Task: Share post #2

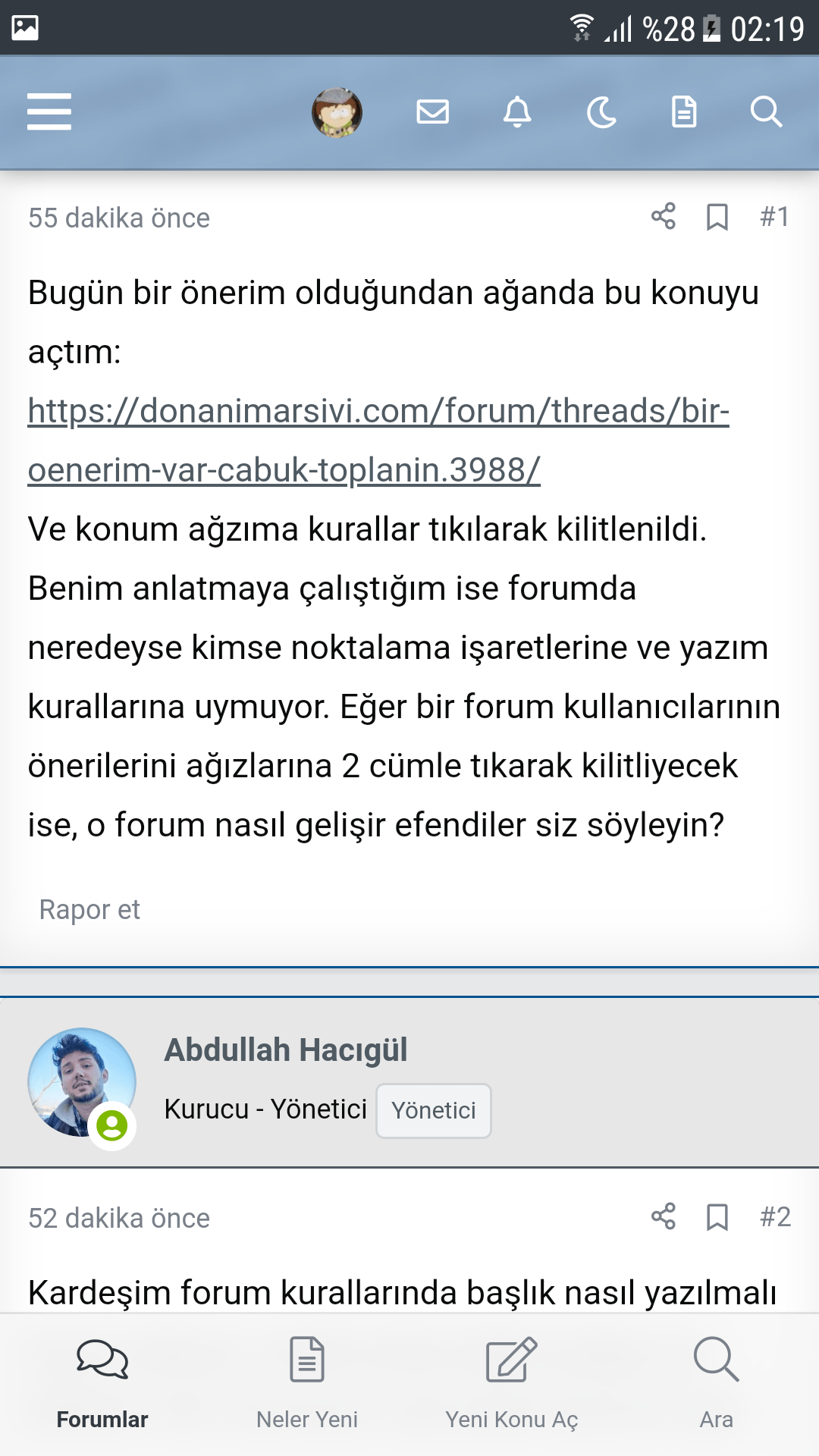Action: [x=664, y=1217]
